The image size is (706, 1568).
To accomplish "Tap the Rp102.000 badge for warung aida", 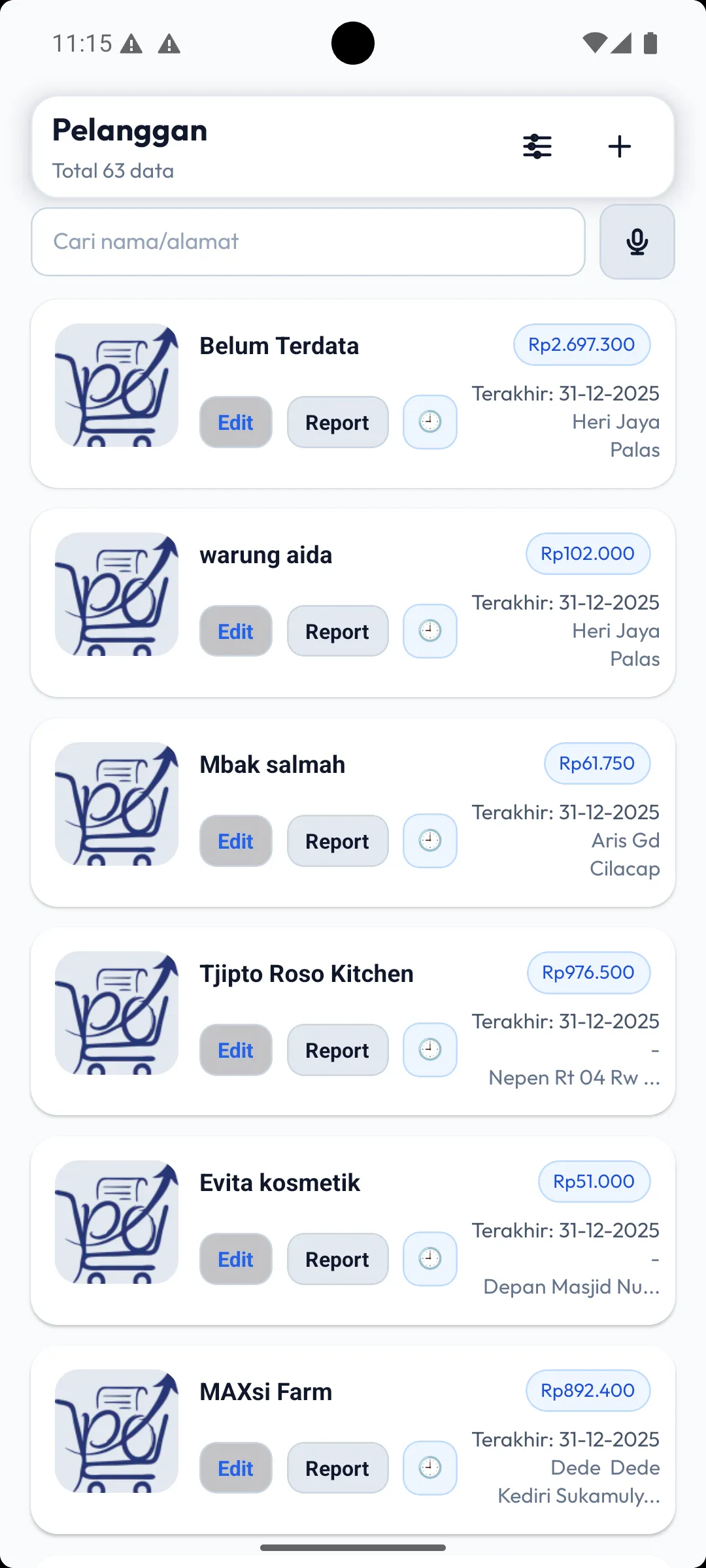I will coord(587,553).
